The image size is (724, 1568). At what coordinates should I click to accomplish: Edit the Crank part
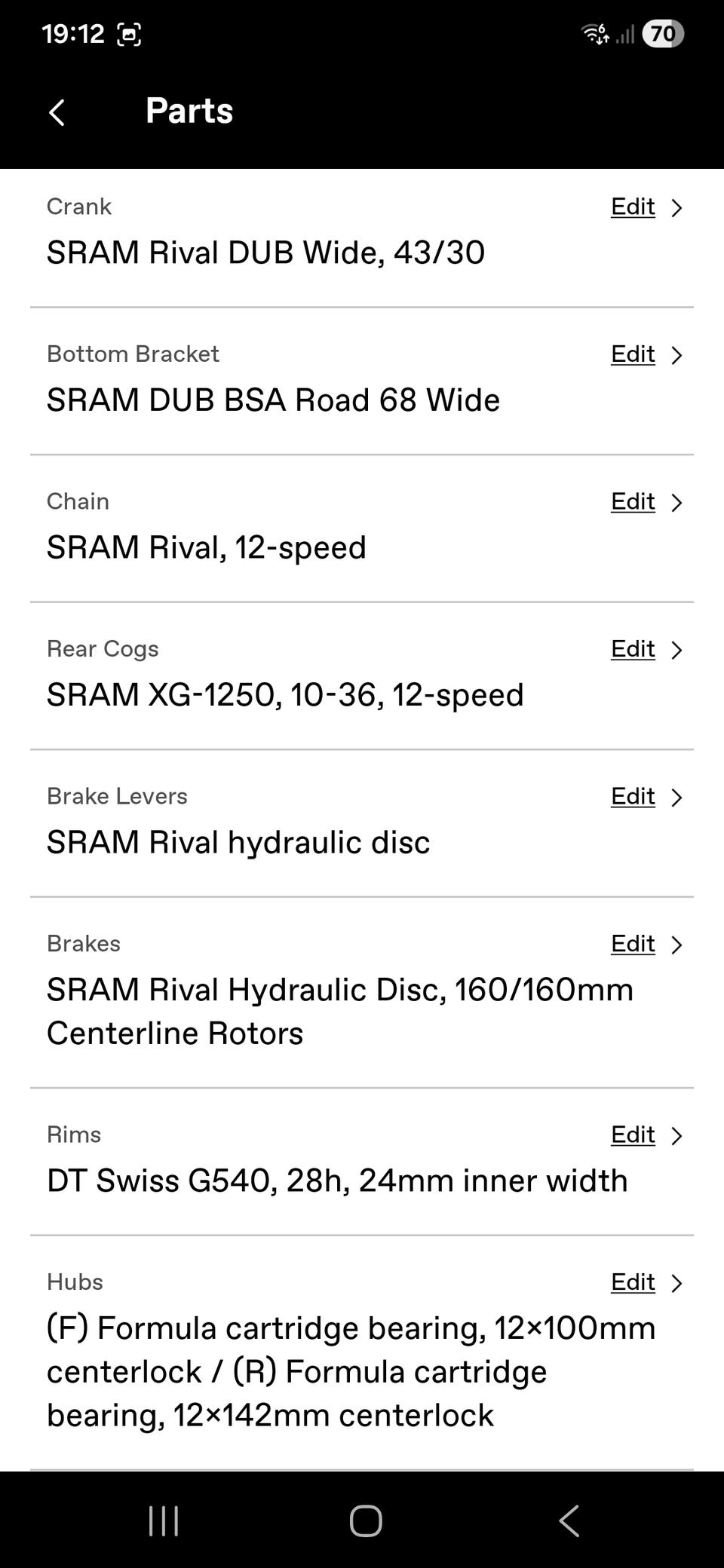tap(633, 207)
